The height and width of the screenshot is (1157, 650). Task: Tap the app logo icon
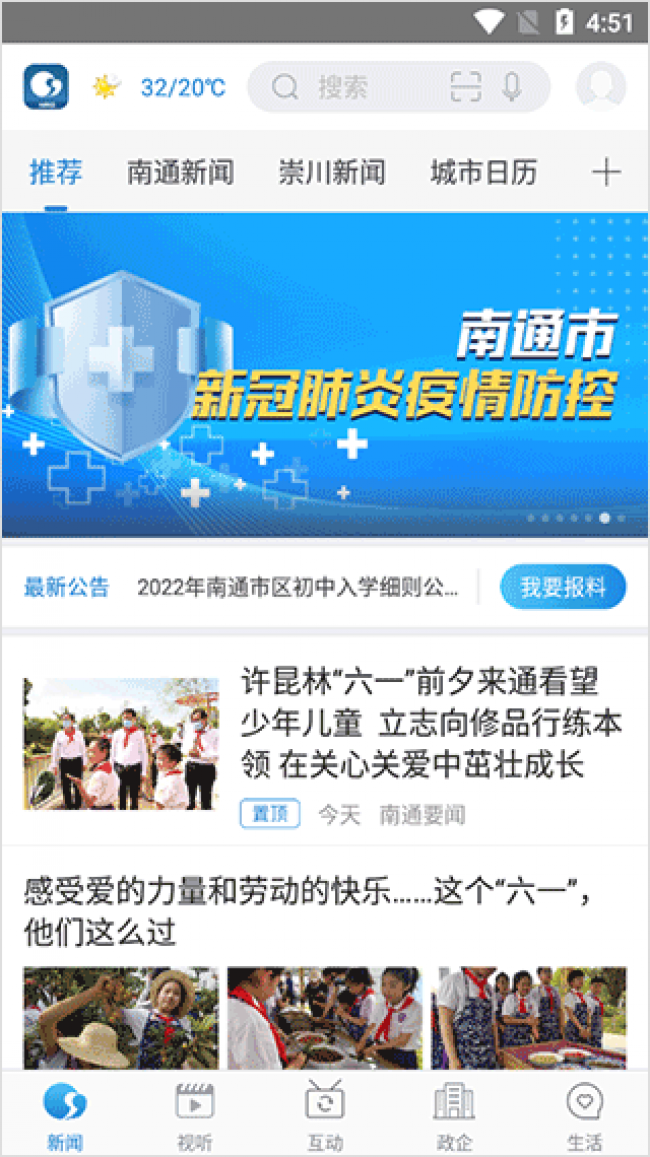46,87
